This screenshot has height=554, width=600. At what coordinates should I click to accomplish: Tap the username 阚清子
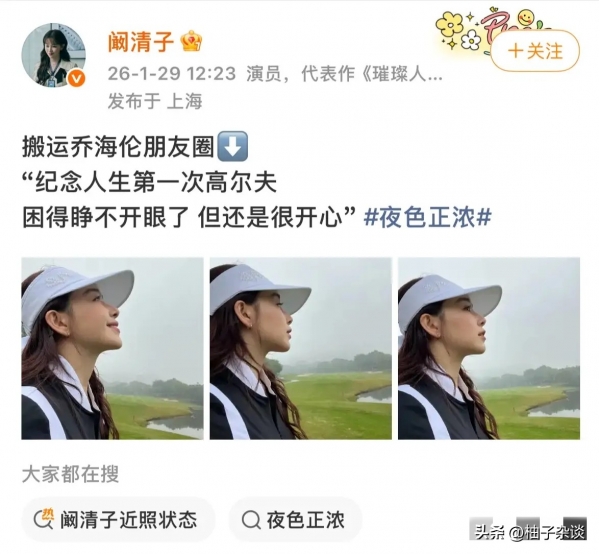click(x=139, y=42)
